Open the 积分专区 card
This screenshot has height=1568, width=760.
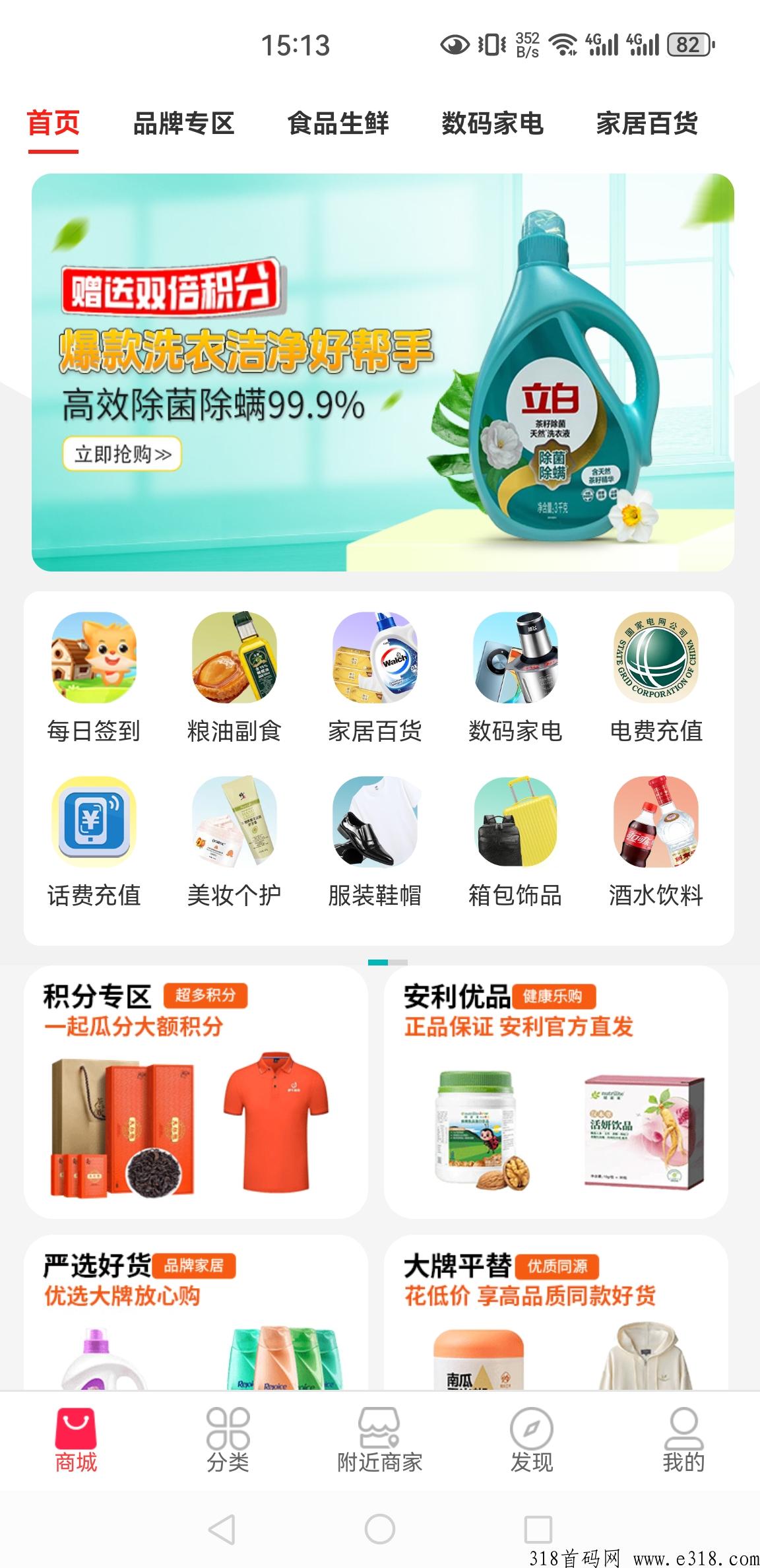[x=196, y=1092]
